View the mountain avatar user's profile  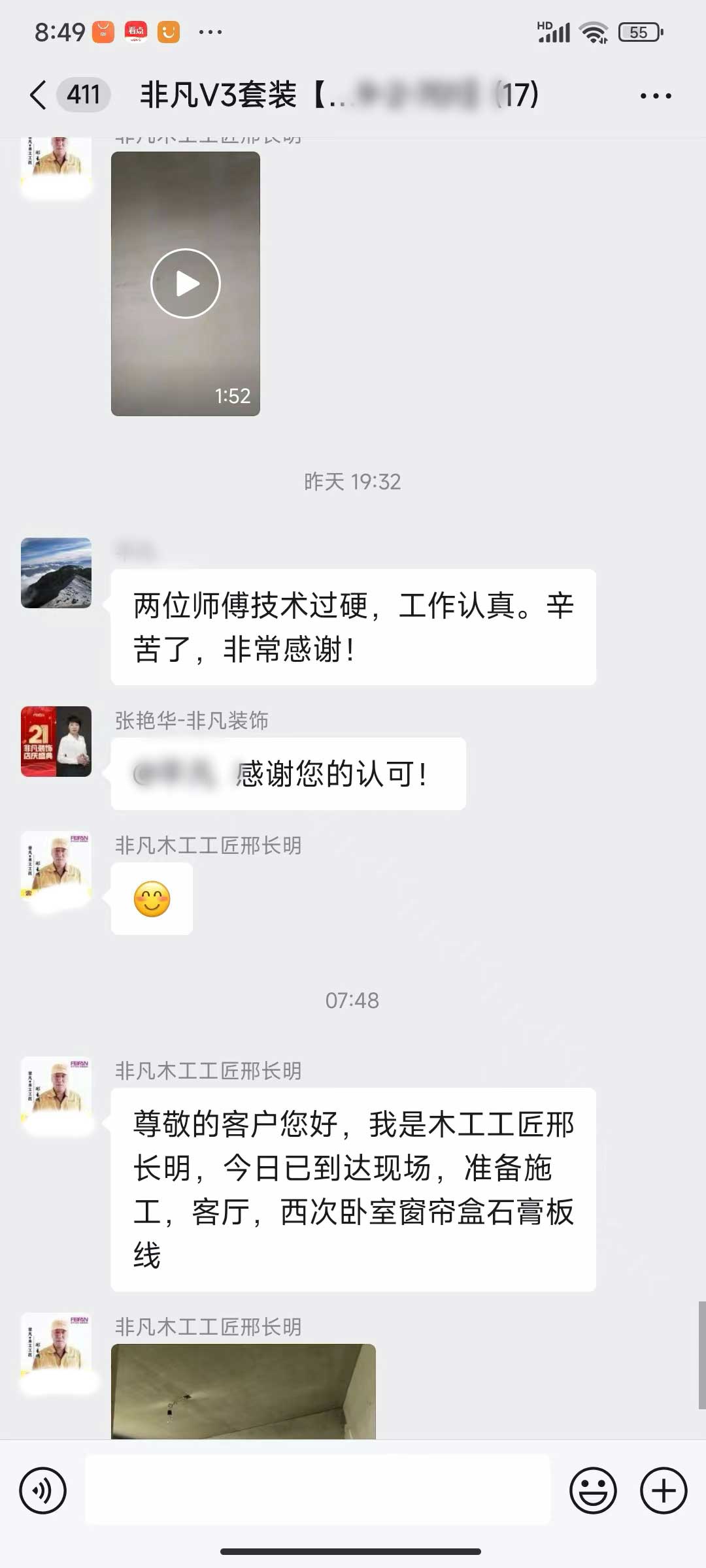tap(56, 573)
